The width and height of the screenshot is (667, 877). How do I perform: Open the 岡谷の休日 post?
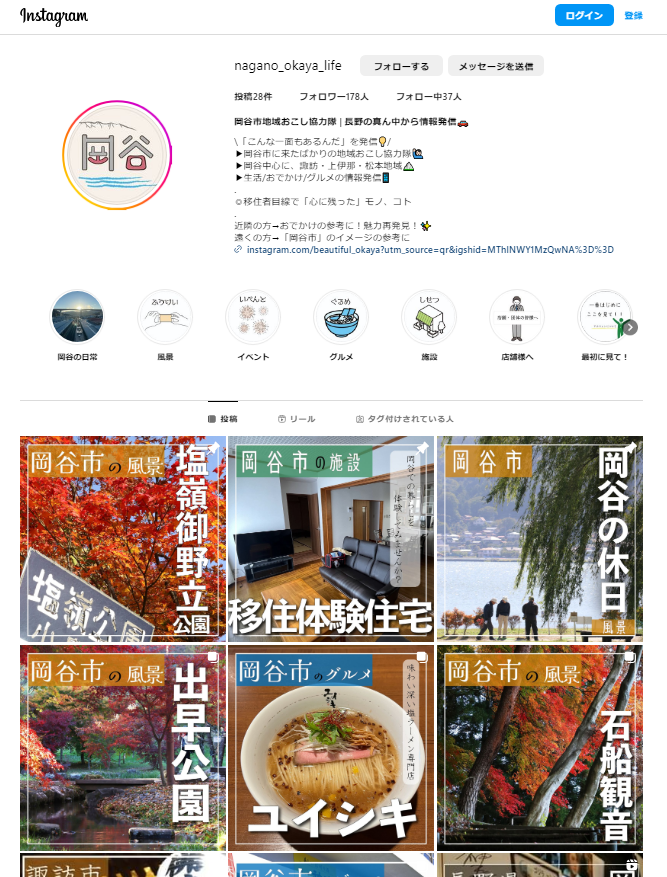tap(540, 538)
